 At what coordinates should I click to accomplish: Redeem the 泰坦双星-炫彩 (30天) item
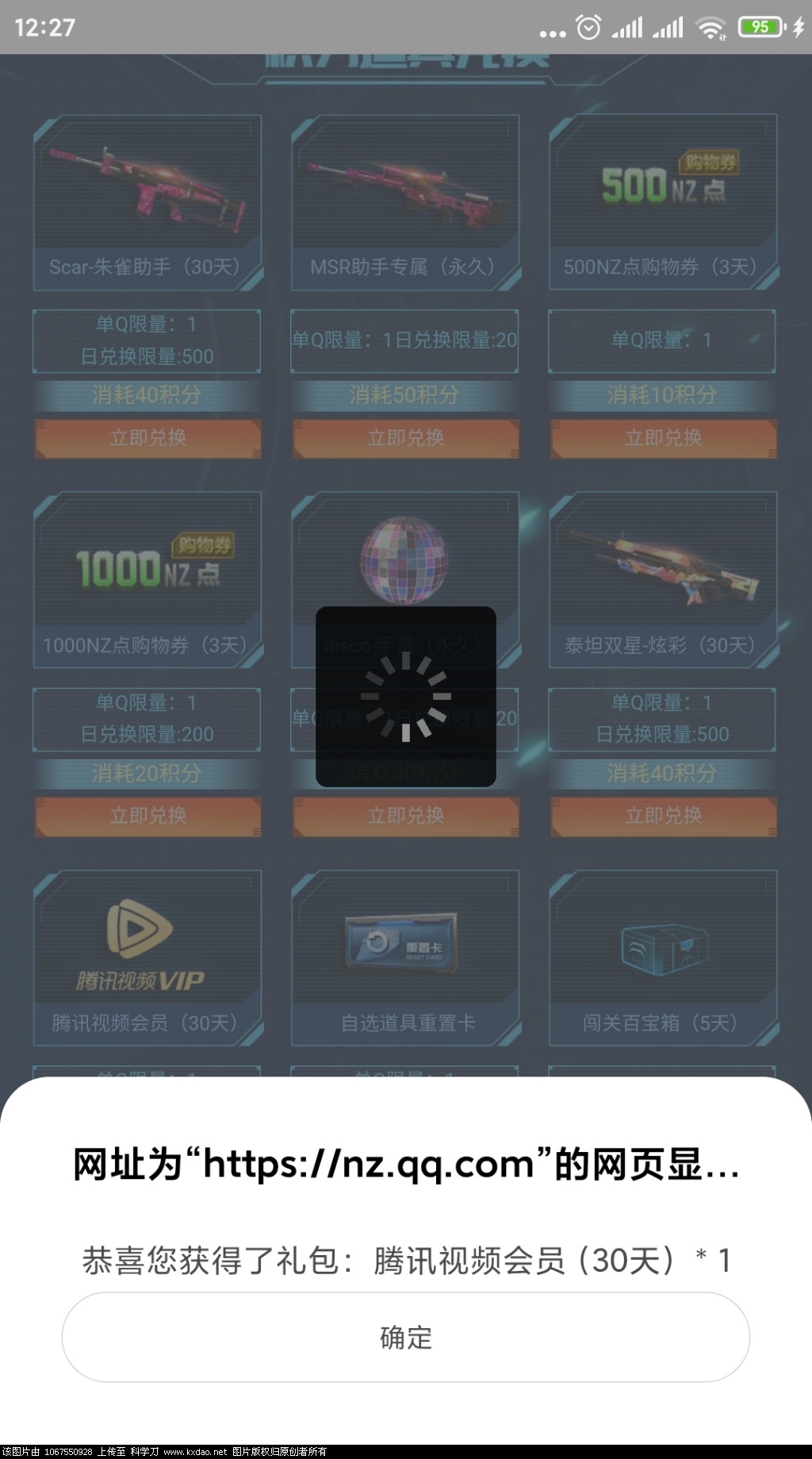[663, 816]
